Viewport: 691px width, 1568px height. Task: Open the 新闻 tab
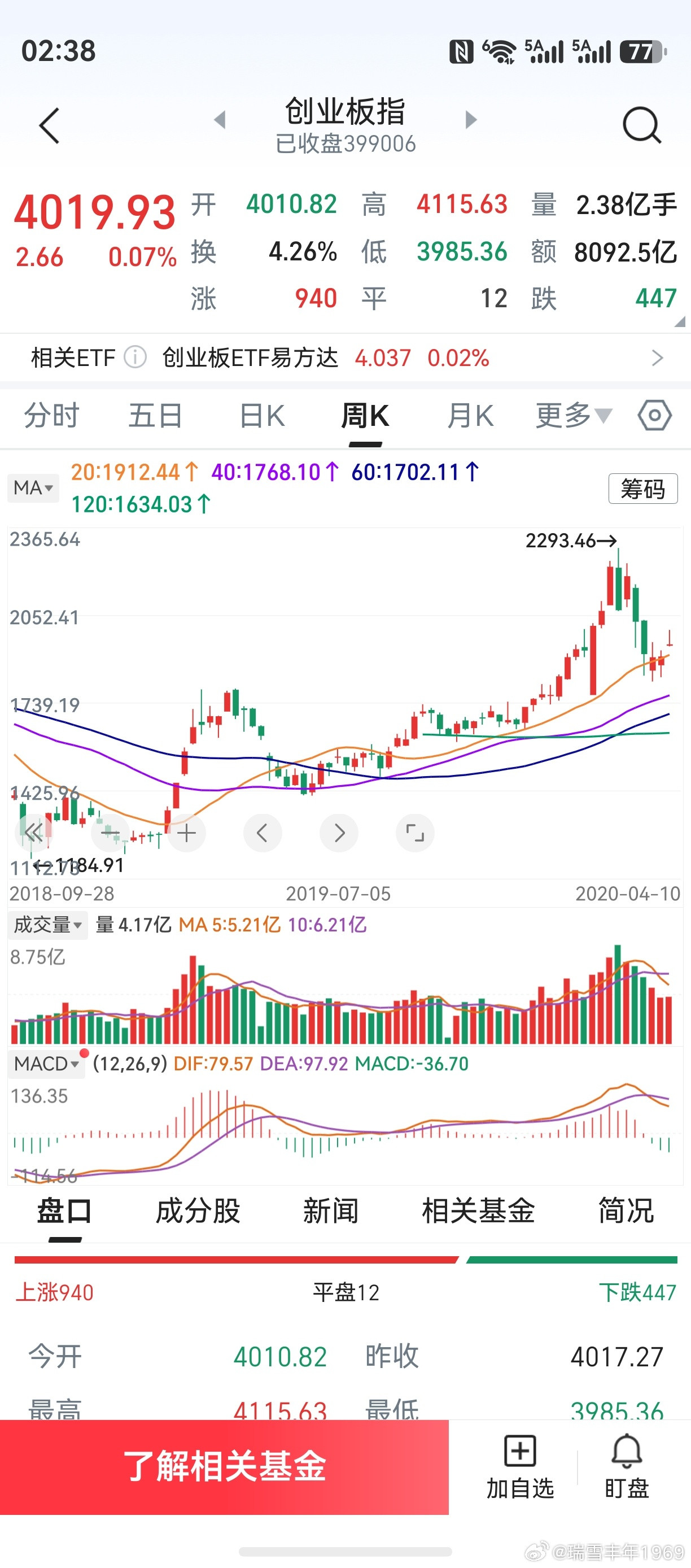click(x=331, y=1212)
